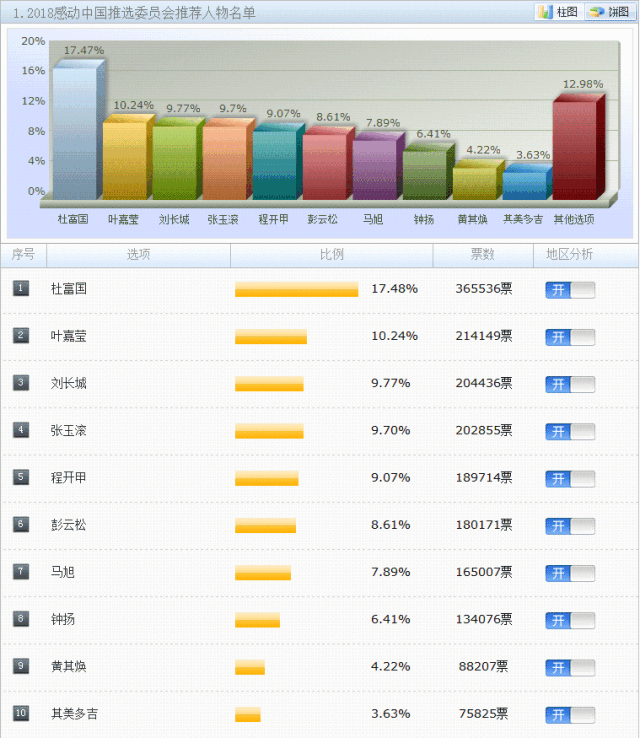Toggle region analysis for 刘长城

pos(569,384)
